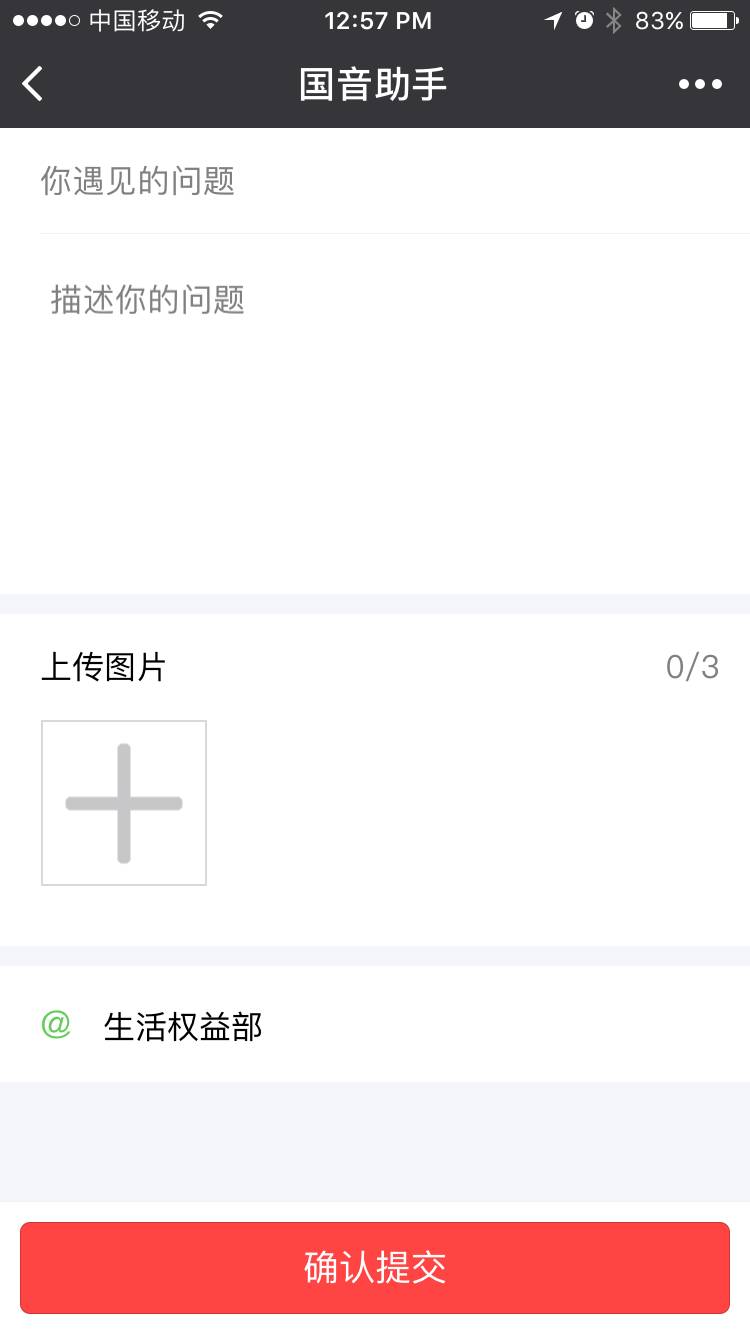Add an image with the plus tile
750x1334 pixels.
pos(124,803)
